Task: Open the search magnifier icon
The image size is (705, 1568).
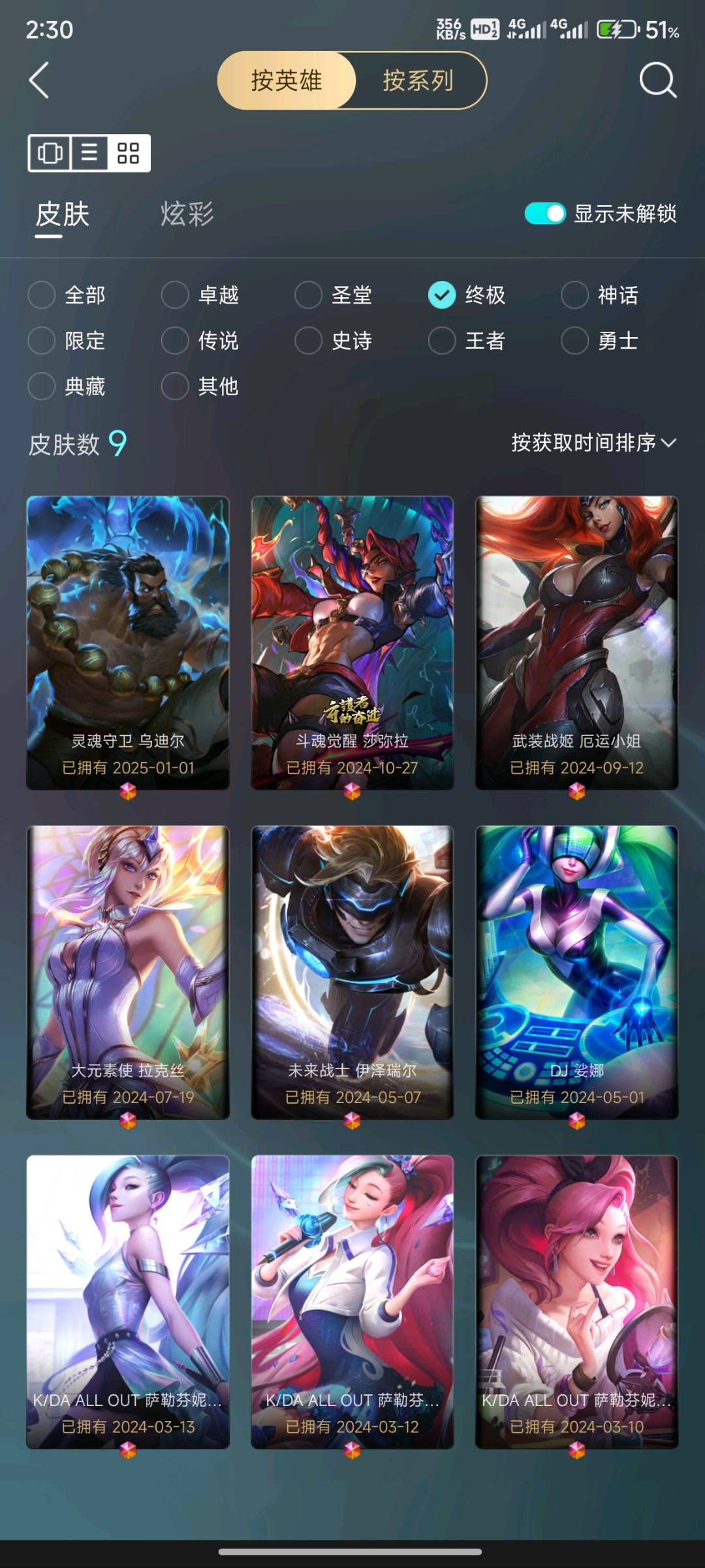Action: (x=657, y=80)
